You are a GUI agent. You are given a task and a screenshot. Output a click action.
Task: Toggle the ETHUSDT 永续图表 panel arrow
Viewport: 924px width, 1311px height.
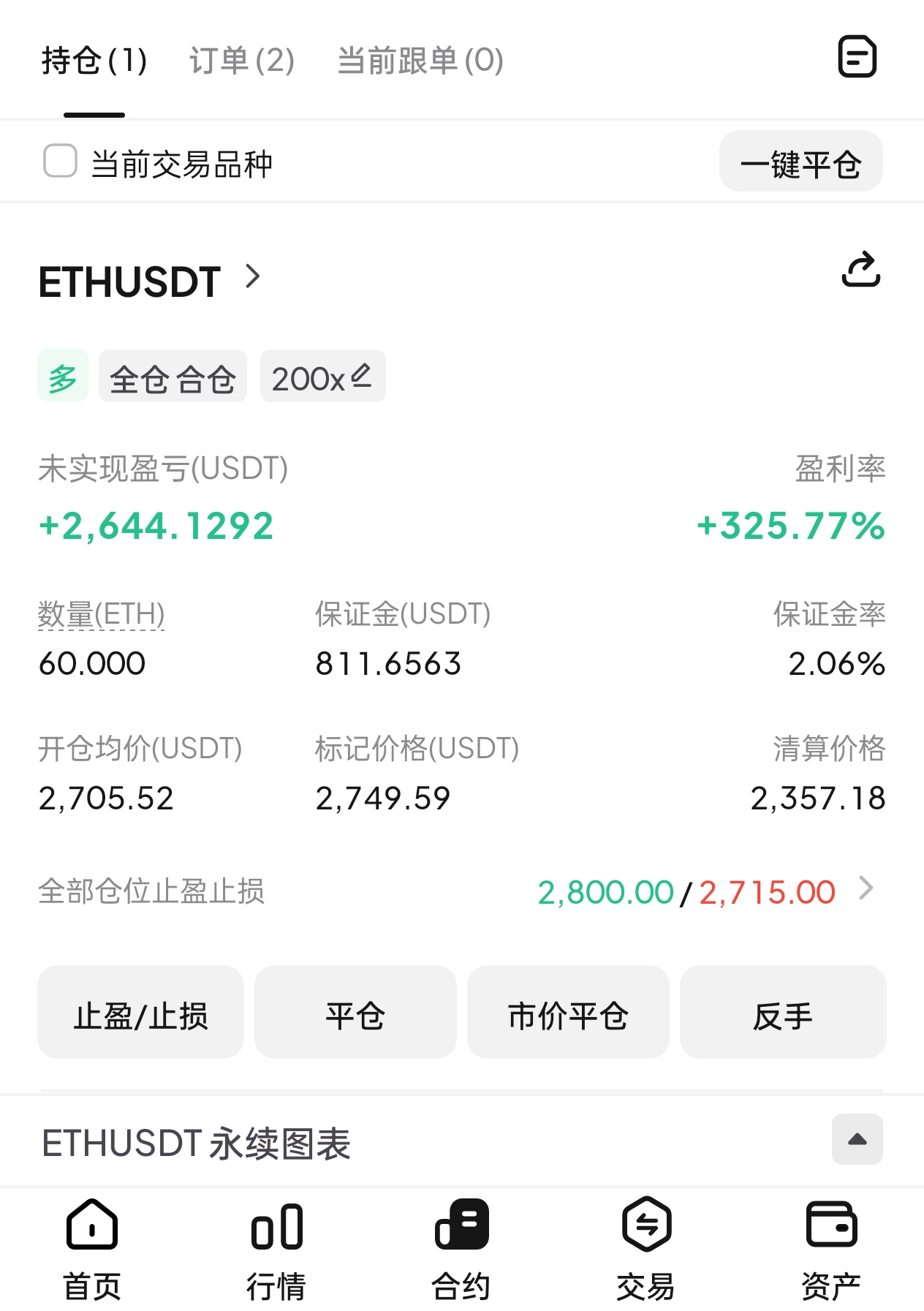tap(857, 1139)
